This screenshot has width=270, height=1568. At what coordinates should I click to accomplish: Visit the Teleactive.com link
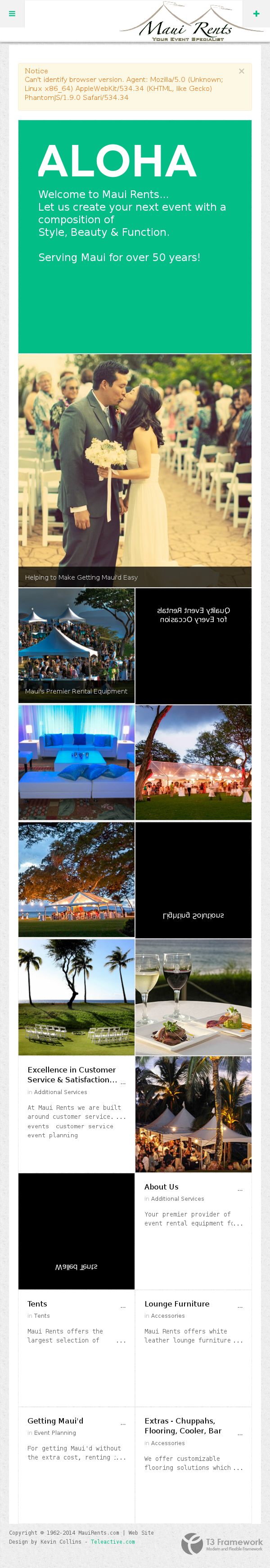(x=112, y=1541)
